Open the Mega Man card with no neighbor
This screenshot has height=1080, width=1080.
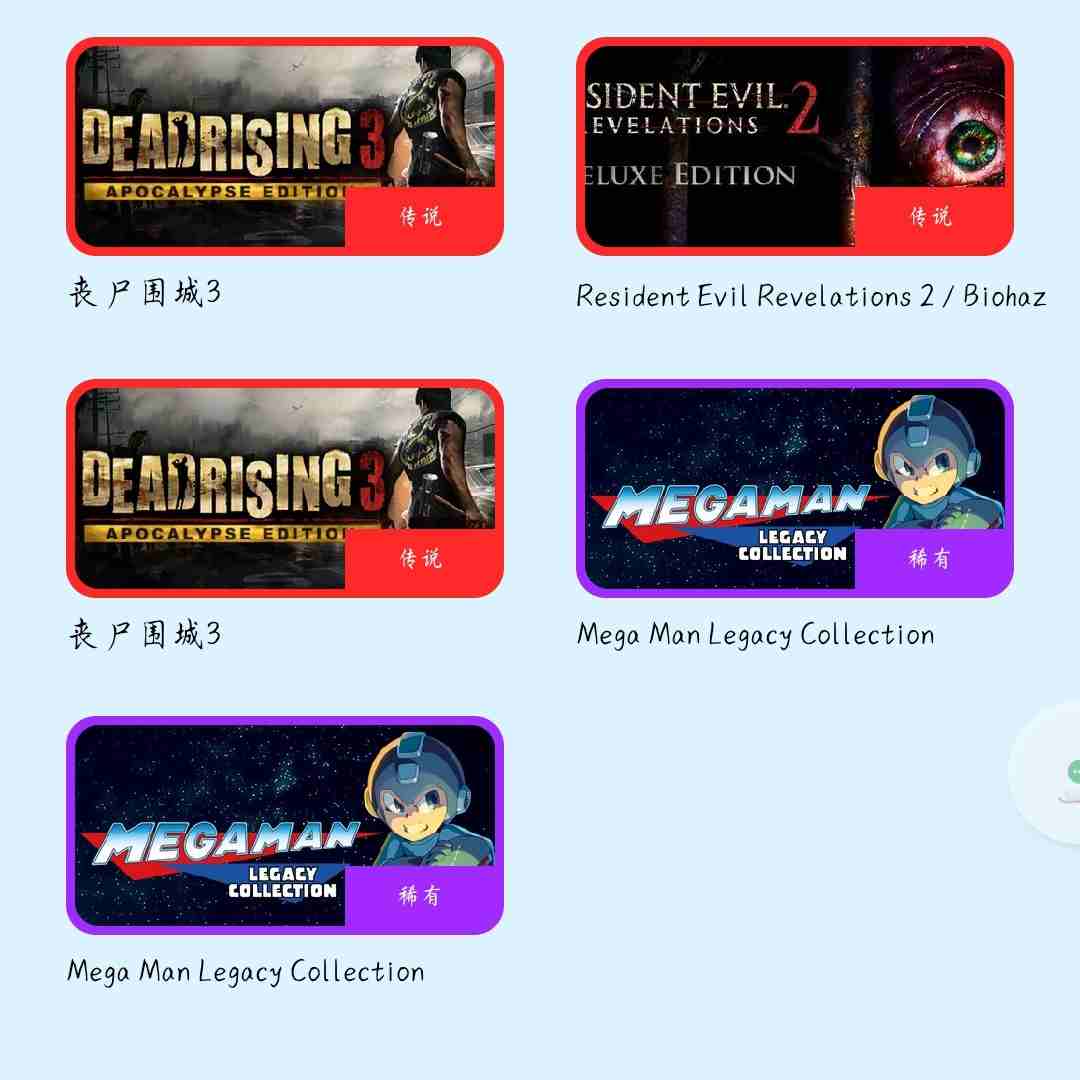tap(284, 825)
